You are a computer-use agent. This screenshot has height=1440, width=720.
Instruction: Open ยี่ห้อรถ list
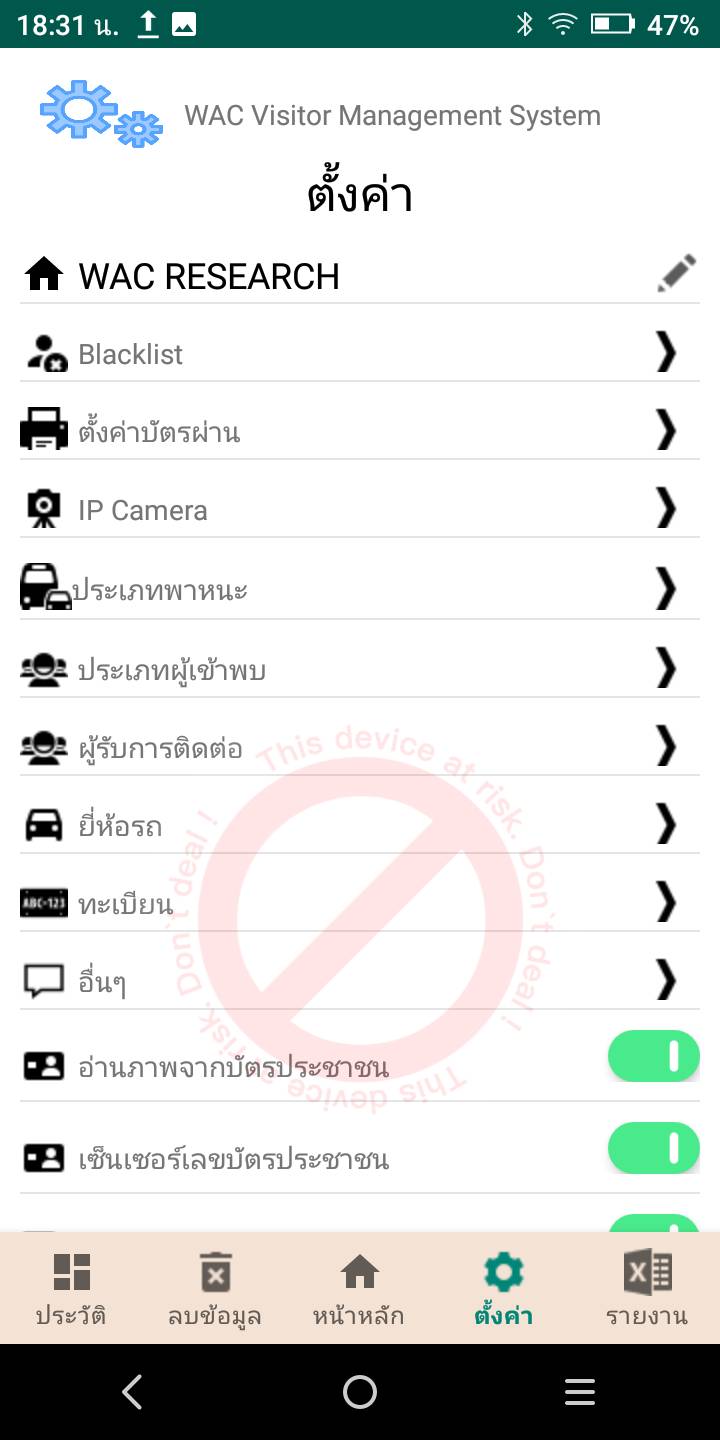point(360,825)
